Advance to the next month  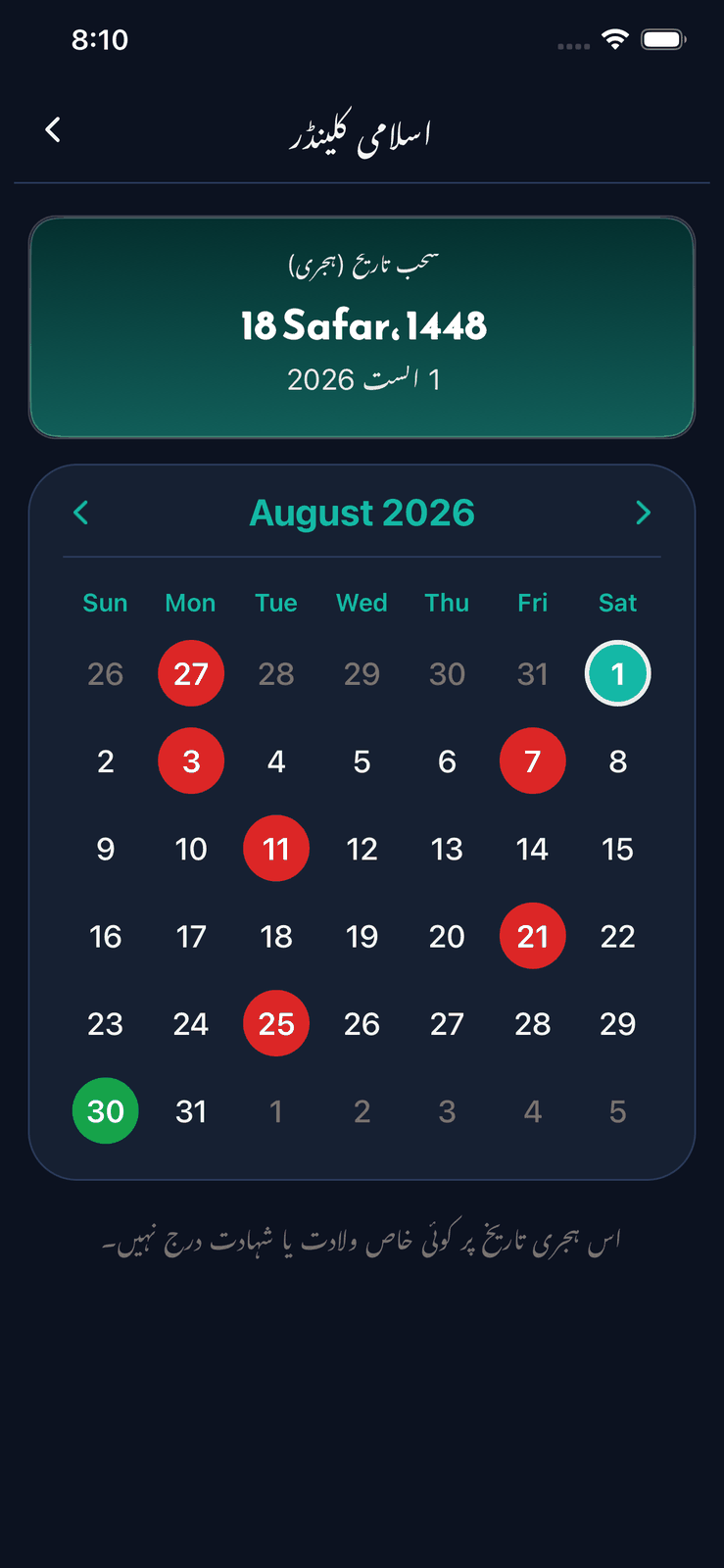click(643, 513)
